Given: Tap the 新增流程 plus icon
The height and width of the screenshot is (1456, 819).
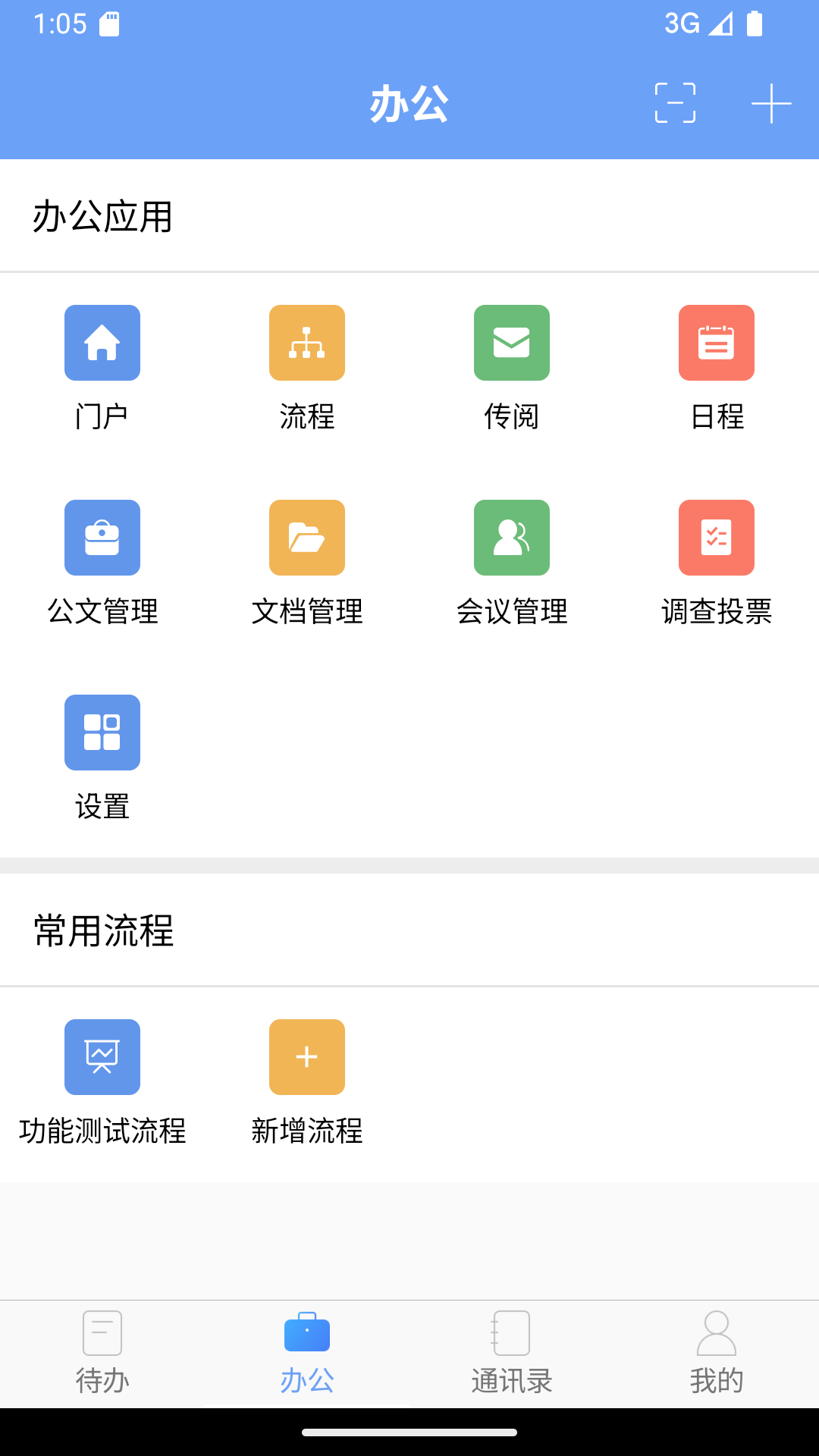Looking at the screenshot, I should click(306, 1056).
